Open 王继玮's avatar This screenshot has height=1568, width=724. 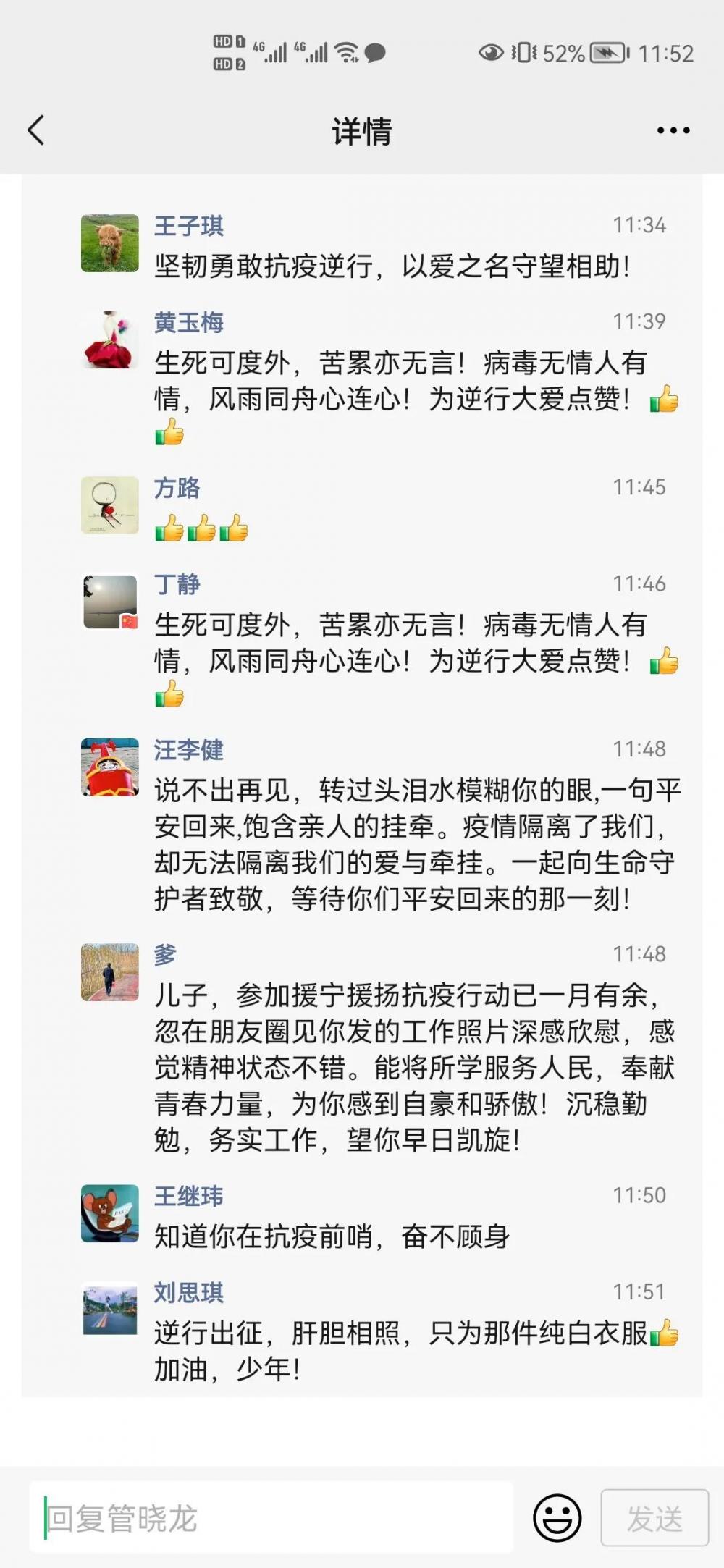coord(110,1213)
